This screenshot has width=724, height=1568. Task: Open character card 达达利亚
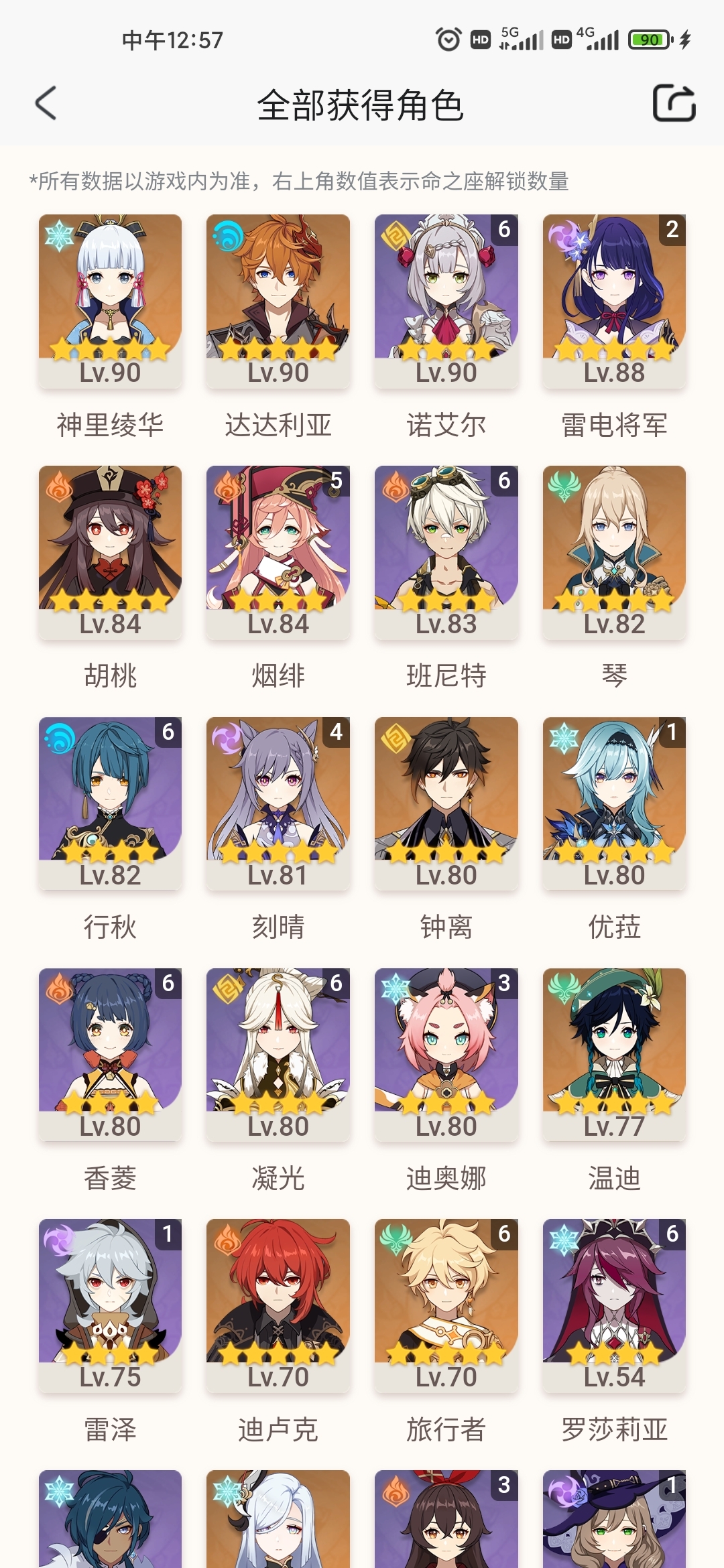point(278,302)
